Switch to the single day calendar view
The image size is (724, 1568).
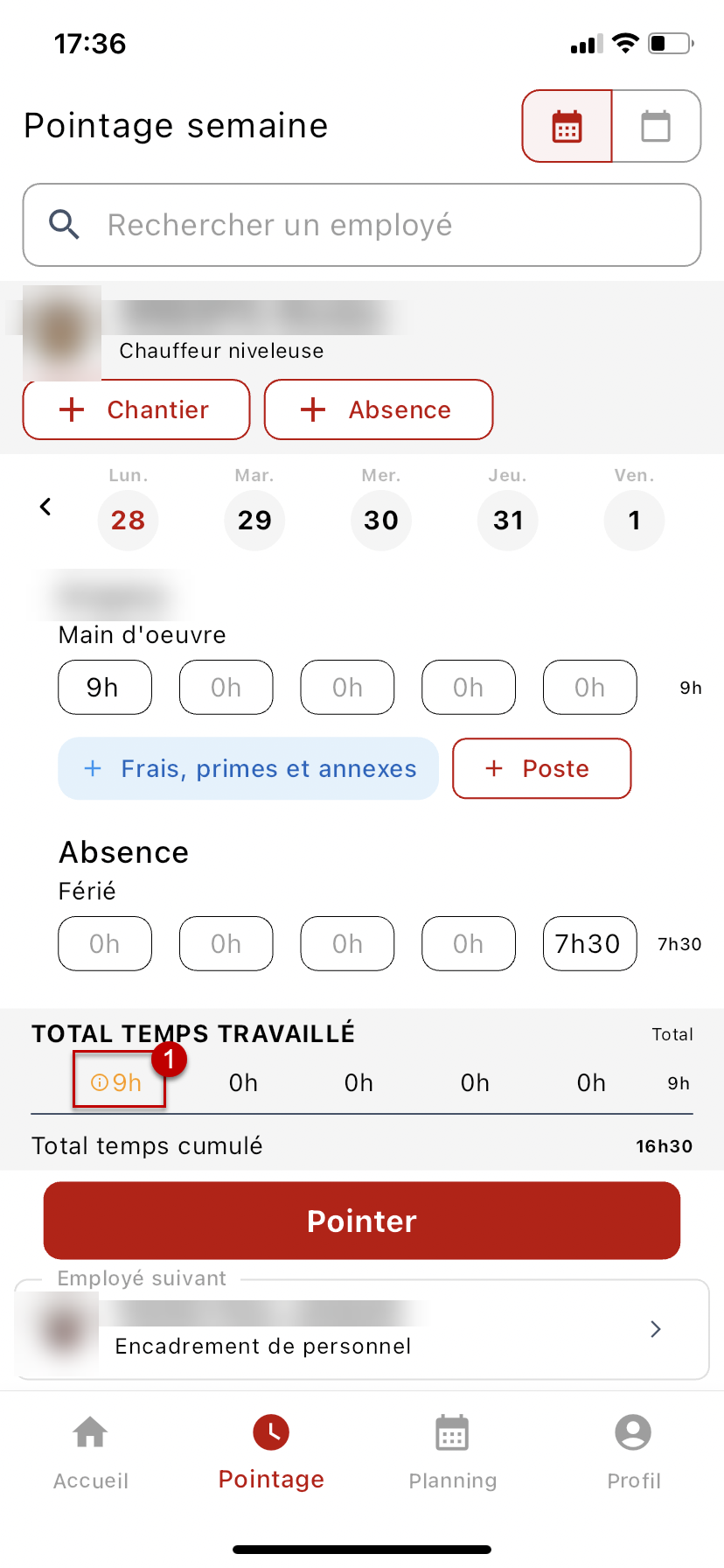tap(657, 126)
